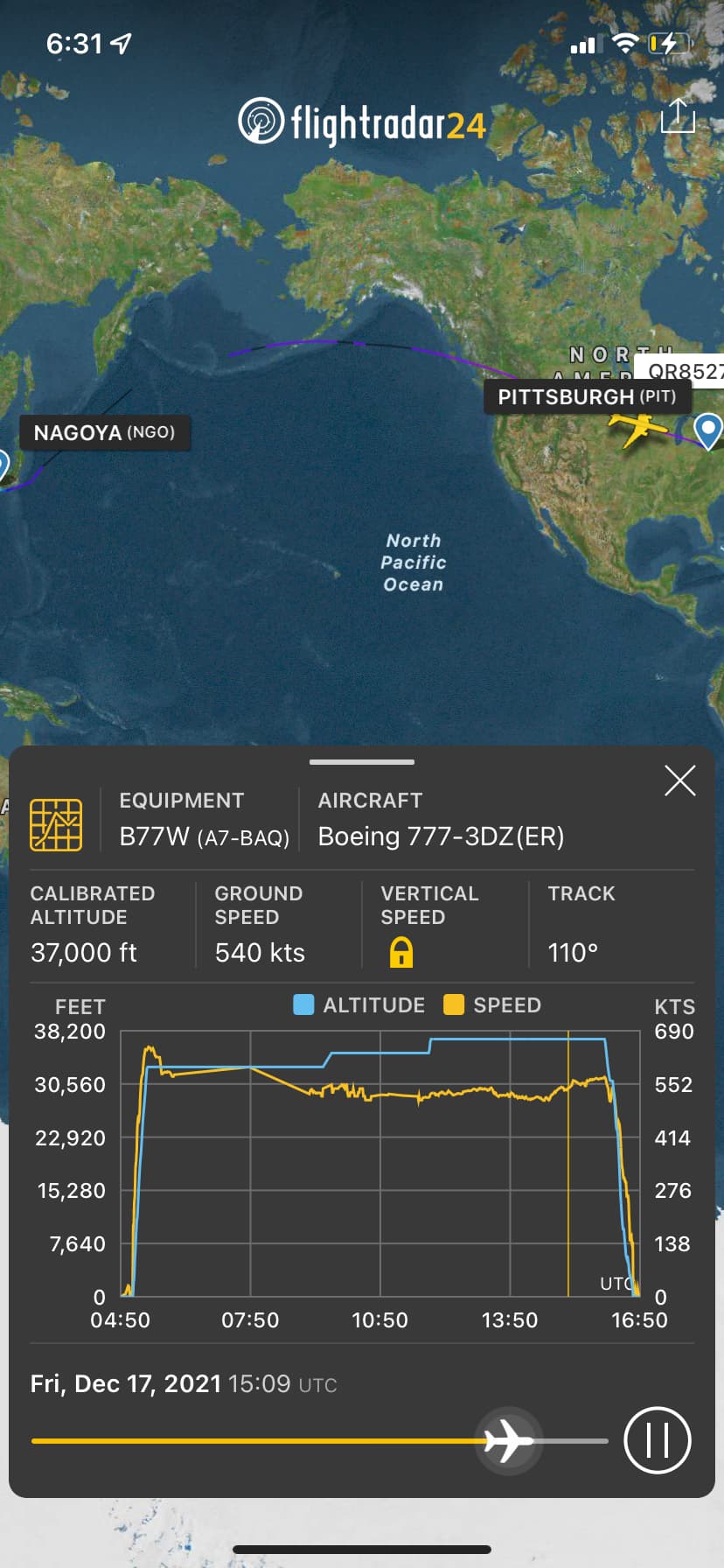Image resolution: width=724 pixels, height=1568 pixels.
Task: Tap the playback timeline airplane handle
Action: [x=509, y=1440]
